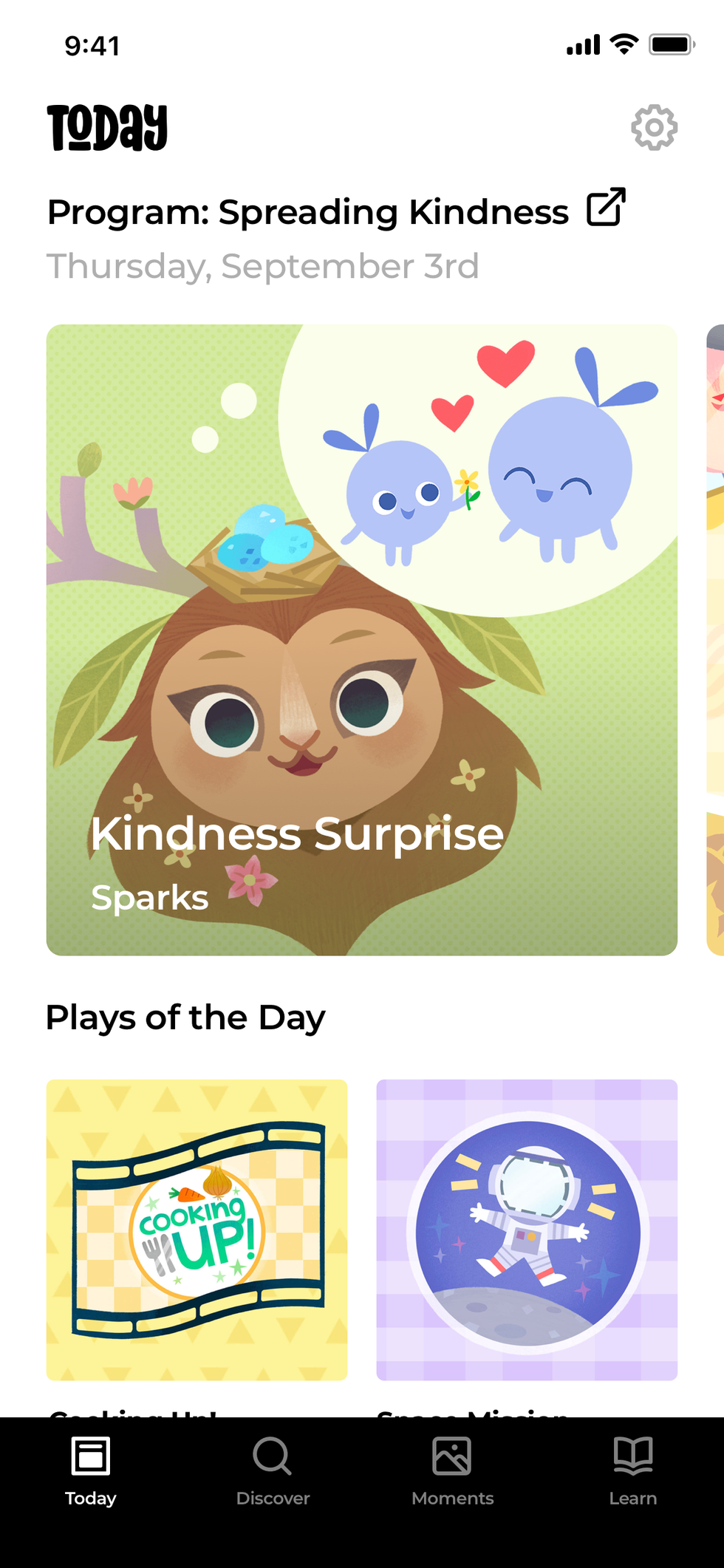Image resolution: width=724 pixels, height=1568 pixels.
Task: Go to the Discover tab
Action: (273, 1470)
